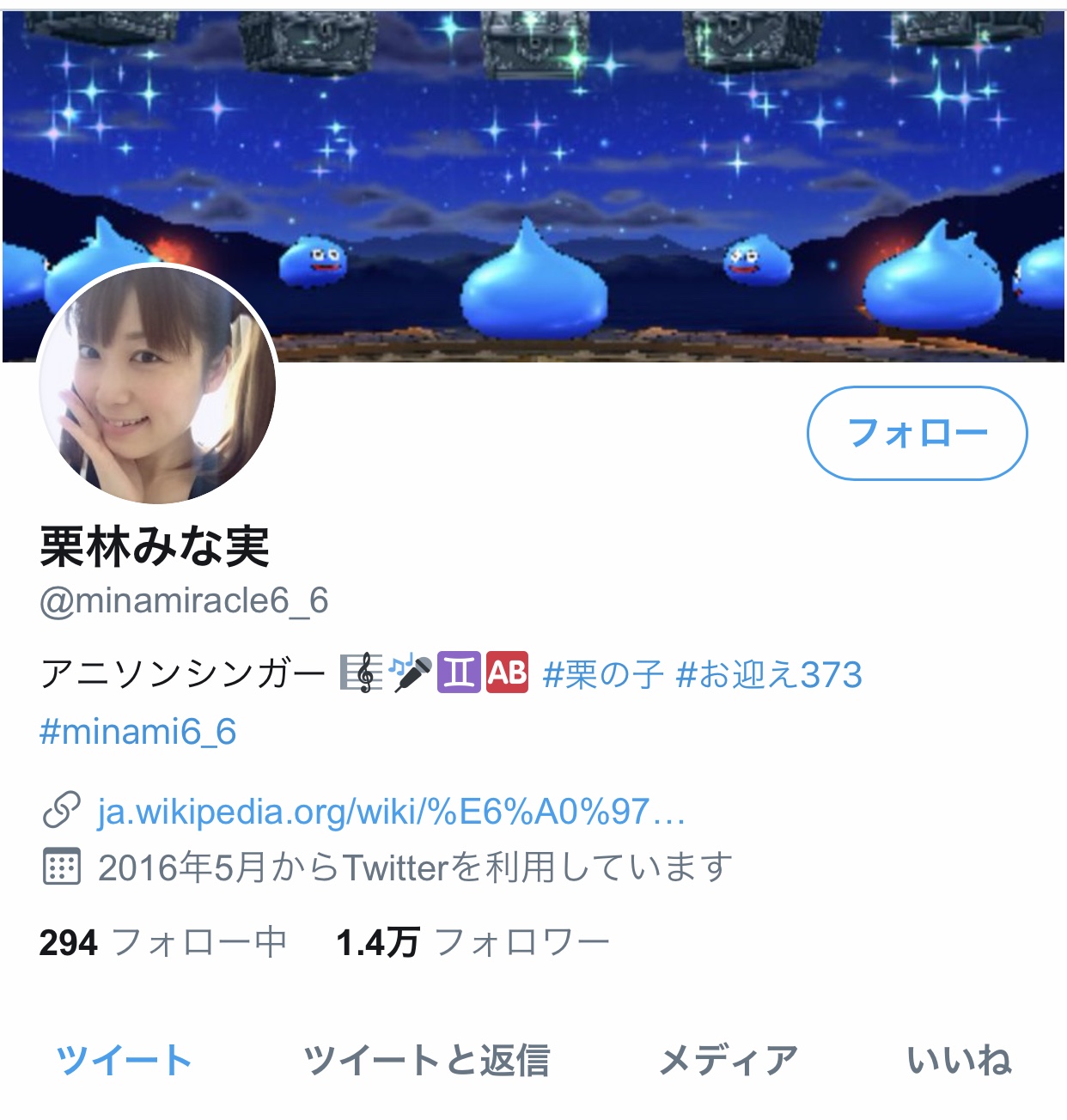Image resolution: width=1067 pixels, height=1120 pixels.
Task: Tap the フォロー button to follow
Action: click(x=917, y=433)
